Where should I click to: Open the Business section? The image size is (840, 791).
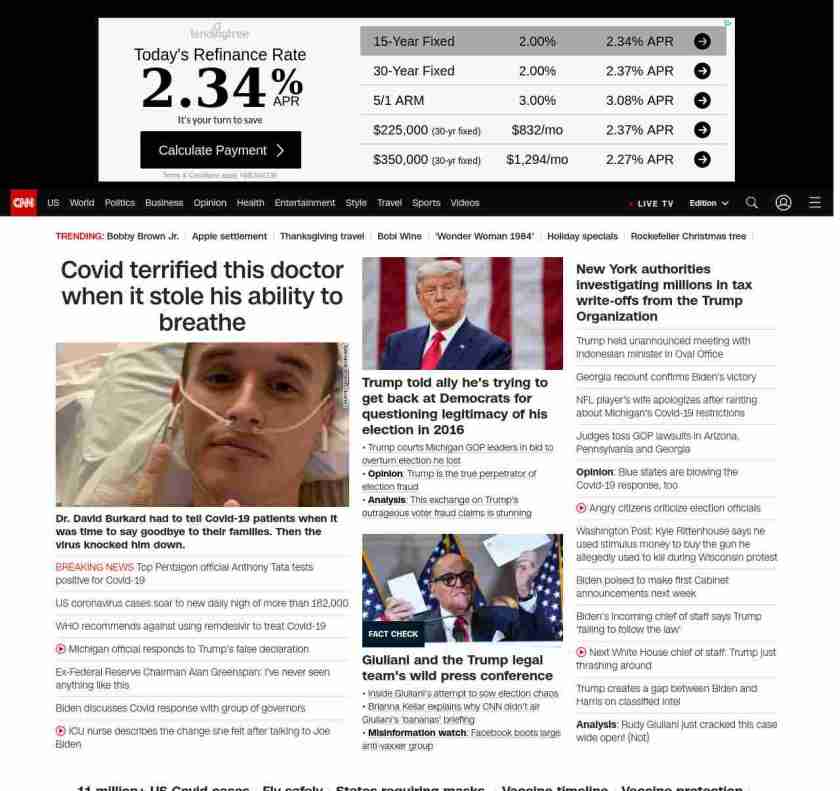[x=163, y=203]
